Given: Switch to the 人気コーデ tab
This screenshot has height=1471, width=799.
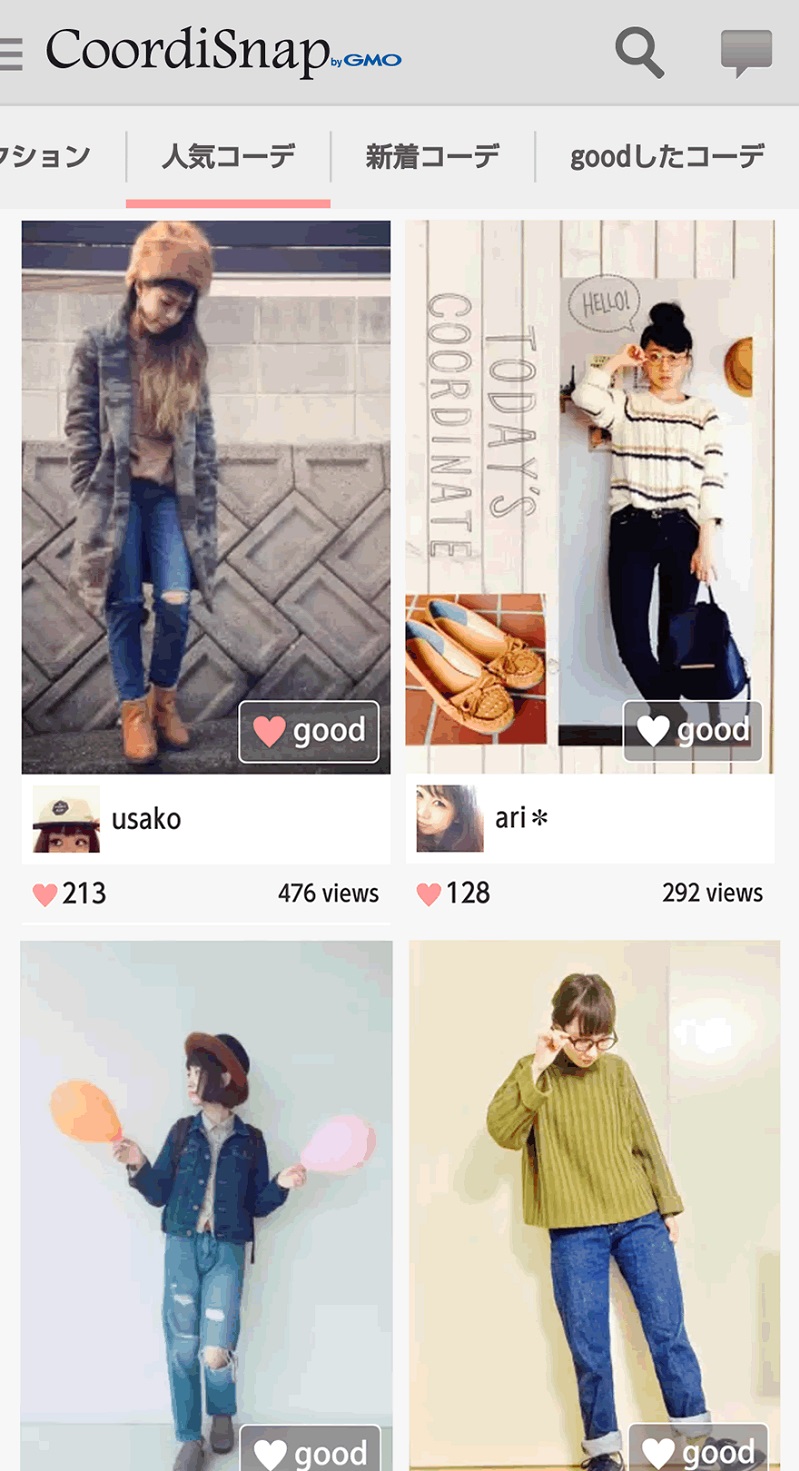Looking at the screenshot, I should pyautogui.click(x=228, y=157).
